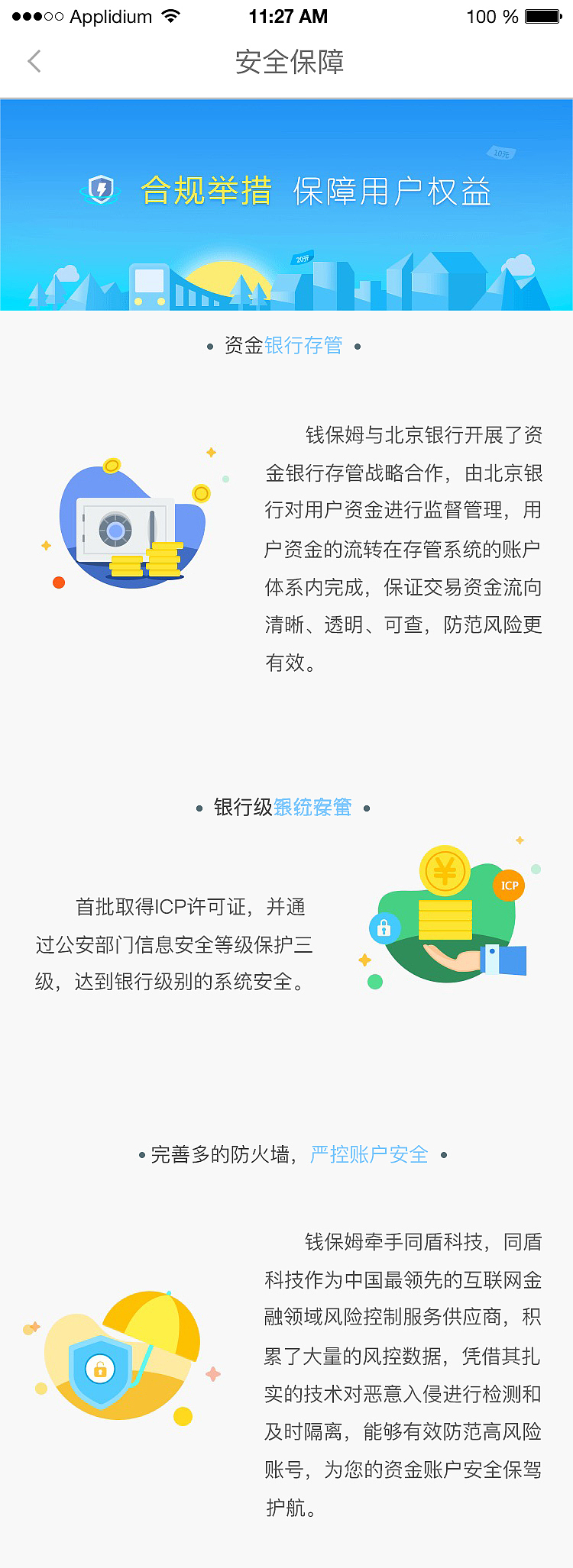Screen dimensions: 573x1568
Task: Click the shield with padlock illustration
Action: click(x=99, y=1370)
